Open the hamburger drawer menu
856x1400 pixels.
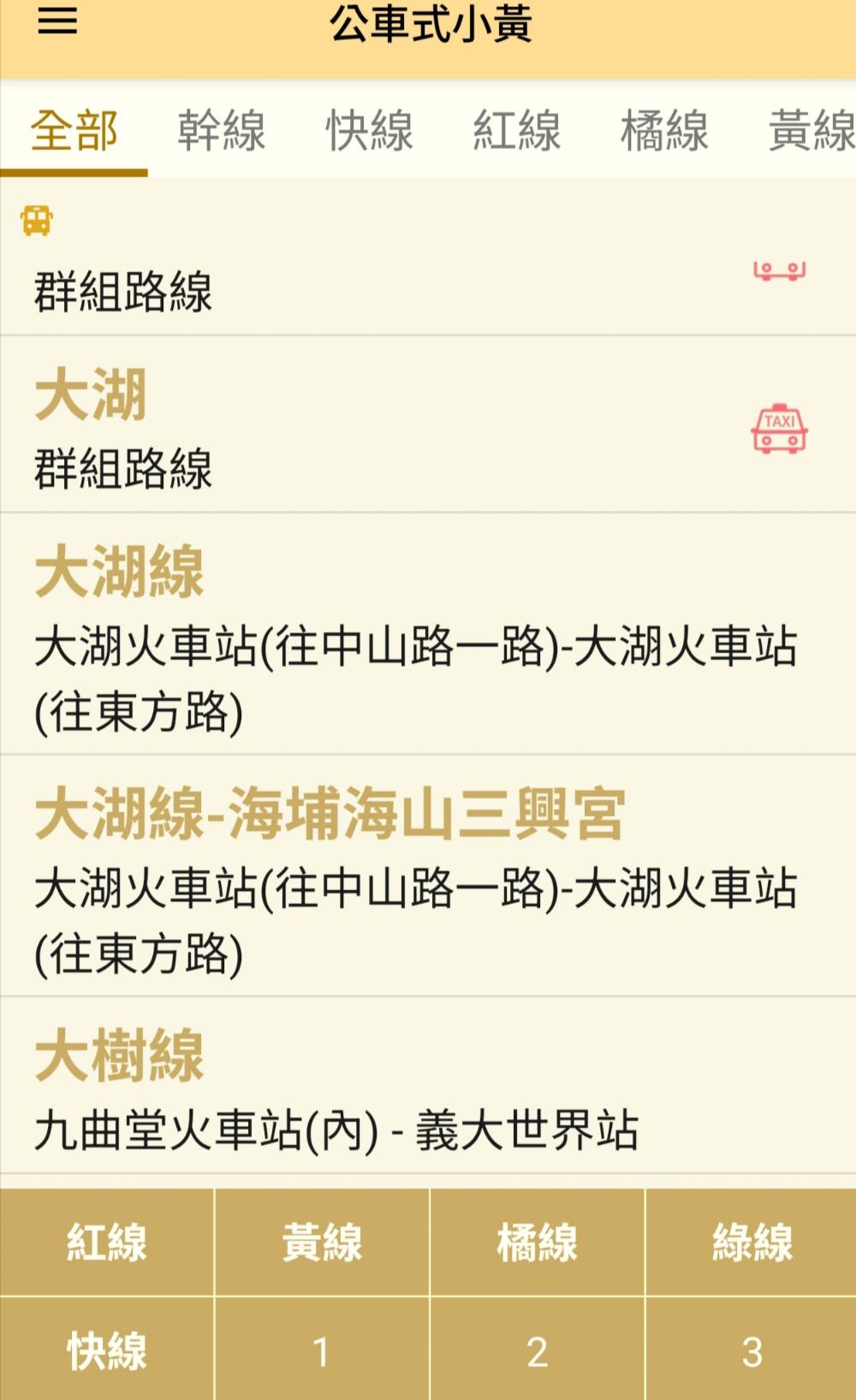pos(57,21)
